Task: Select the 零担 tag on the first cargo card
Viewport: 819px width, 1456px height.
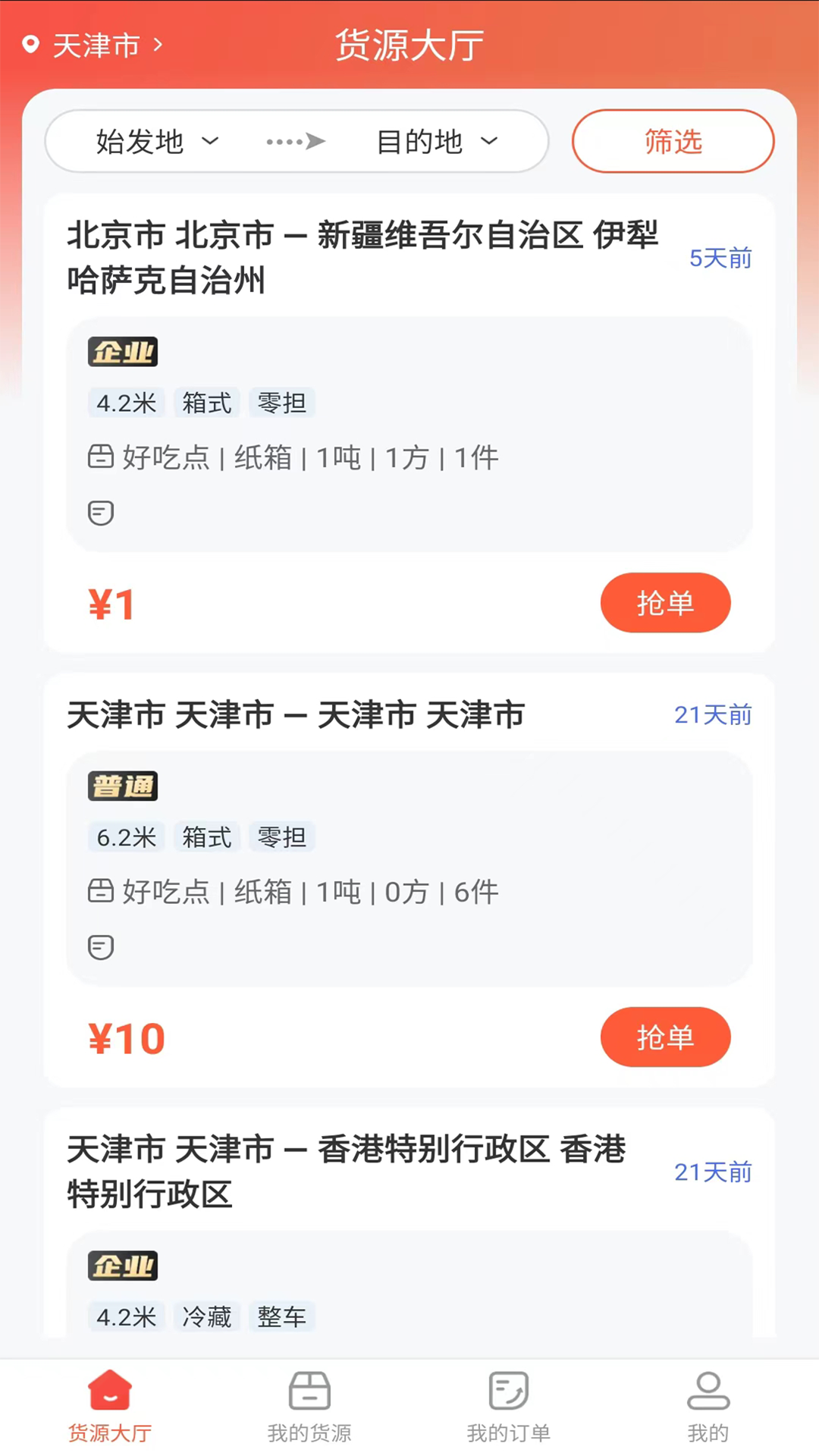Action: click(281, 403)
